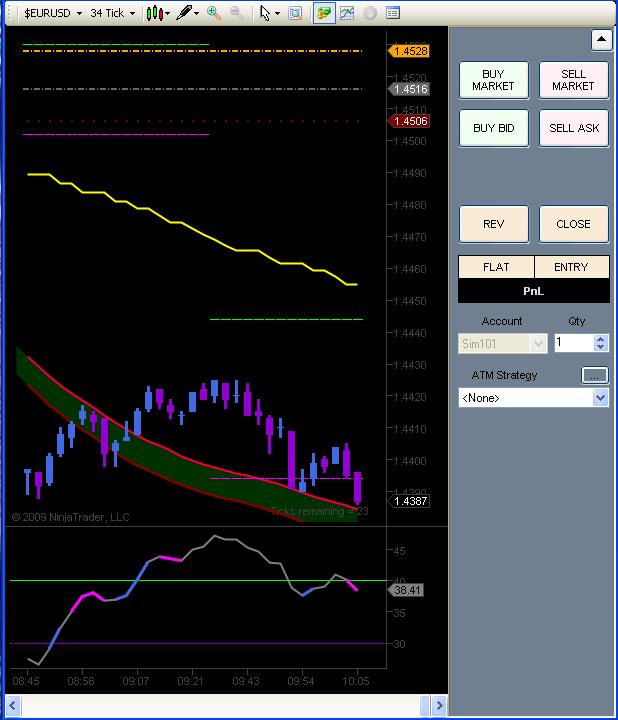Viewport: 618px width, 720px height.
Task: Zoom in on the chart
Action: tap(214, 14)
